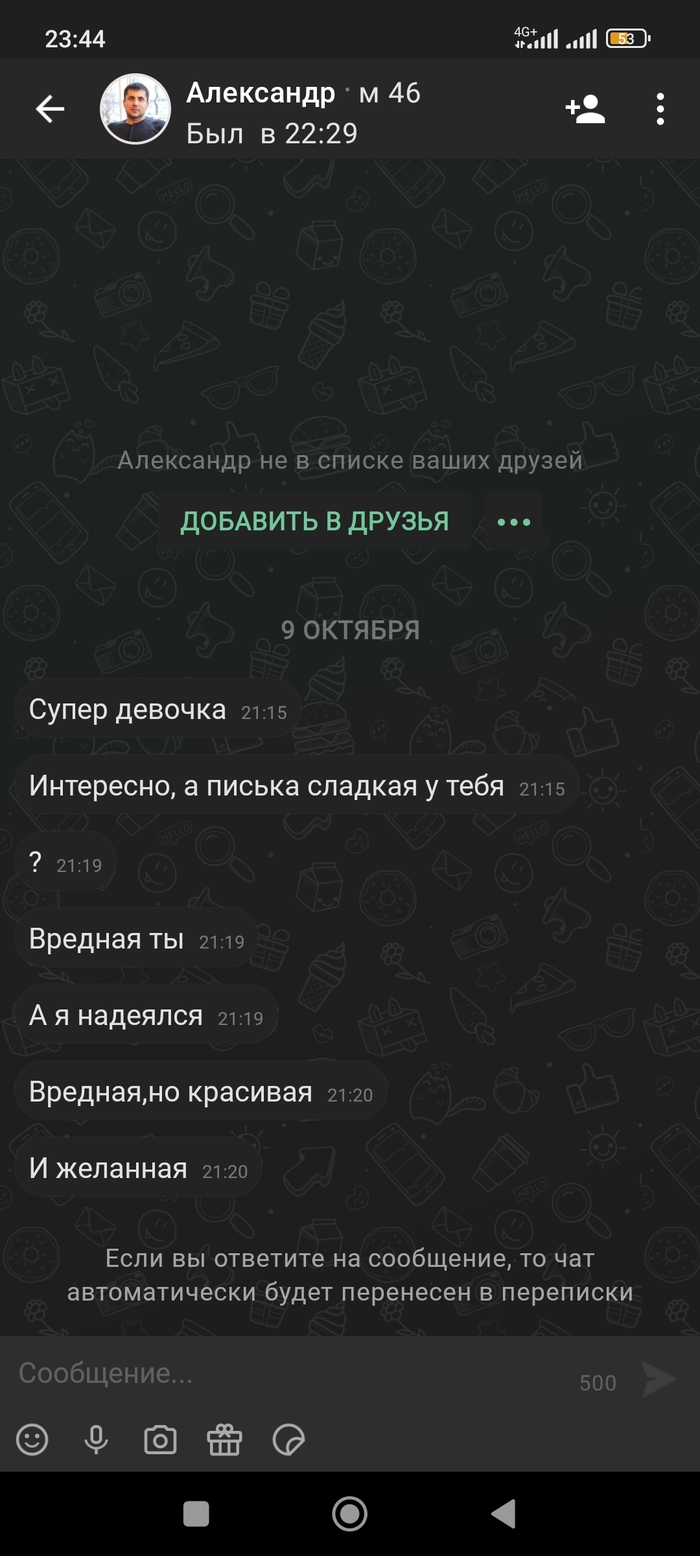Open more options beside ДОБАВИТЬ В ДРУЗЬЯ

point(514,522)
